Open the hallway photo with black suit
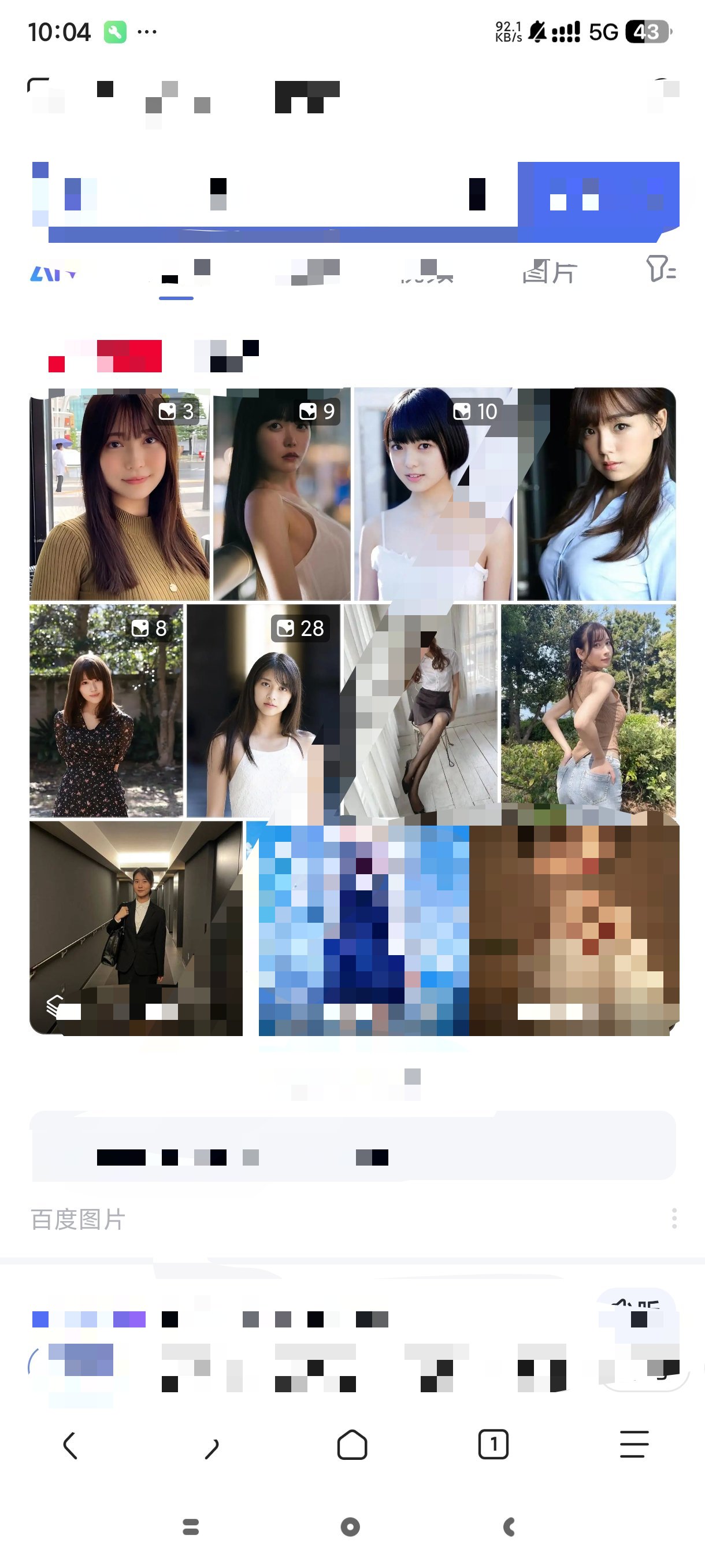705x1568 pixels. [136, 927]
